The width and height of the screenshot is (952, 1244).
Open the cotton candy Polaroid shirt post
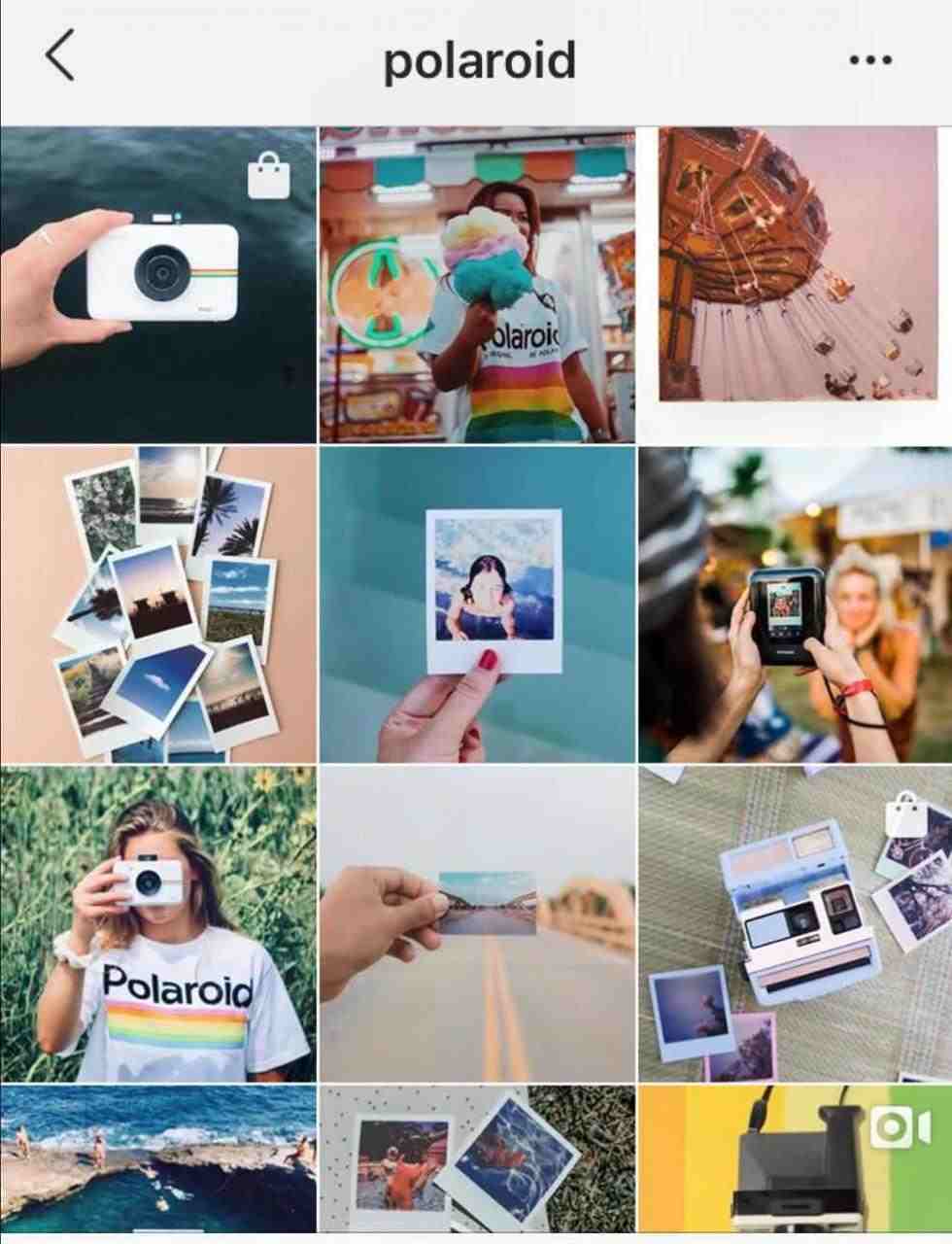[x=477, y=285]
